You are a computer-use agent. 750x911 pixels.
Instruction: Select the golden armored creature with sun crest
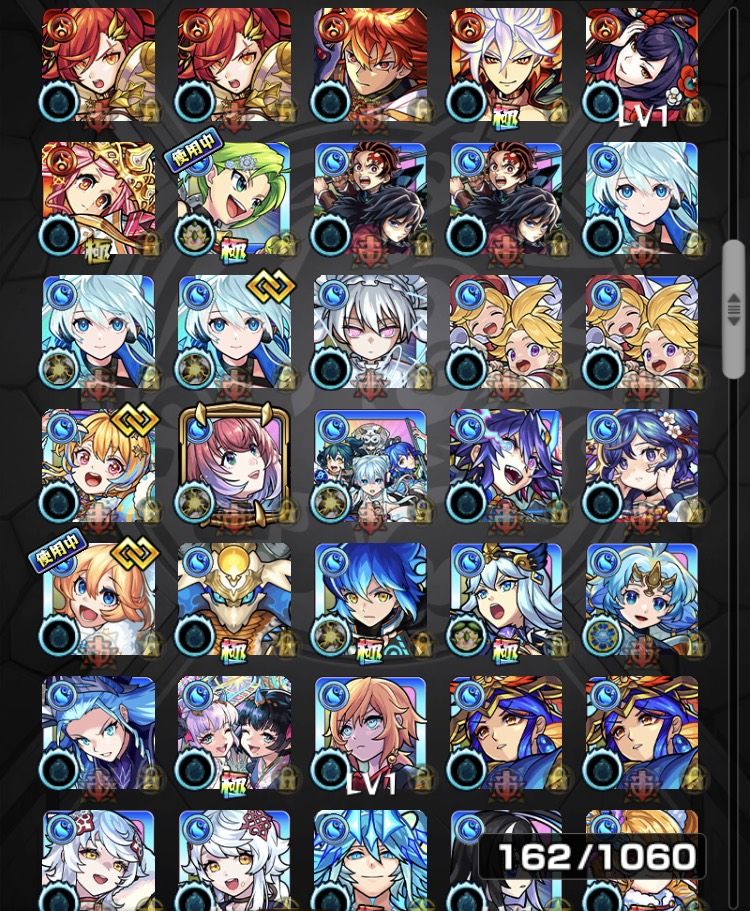[x=234, y=600]
